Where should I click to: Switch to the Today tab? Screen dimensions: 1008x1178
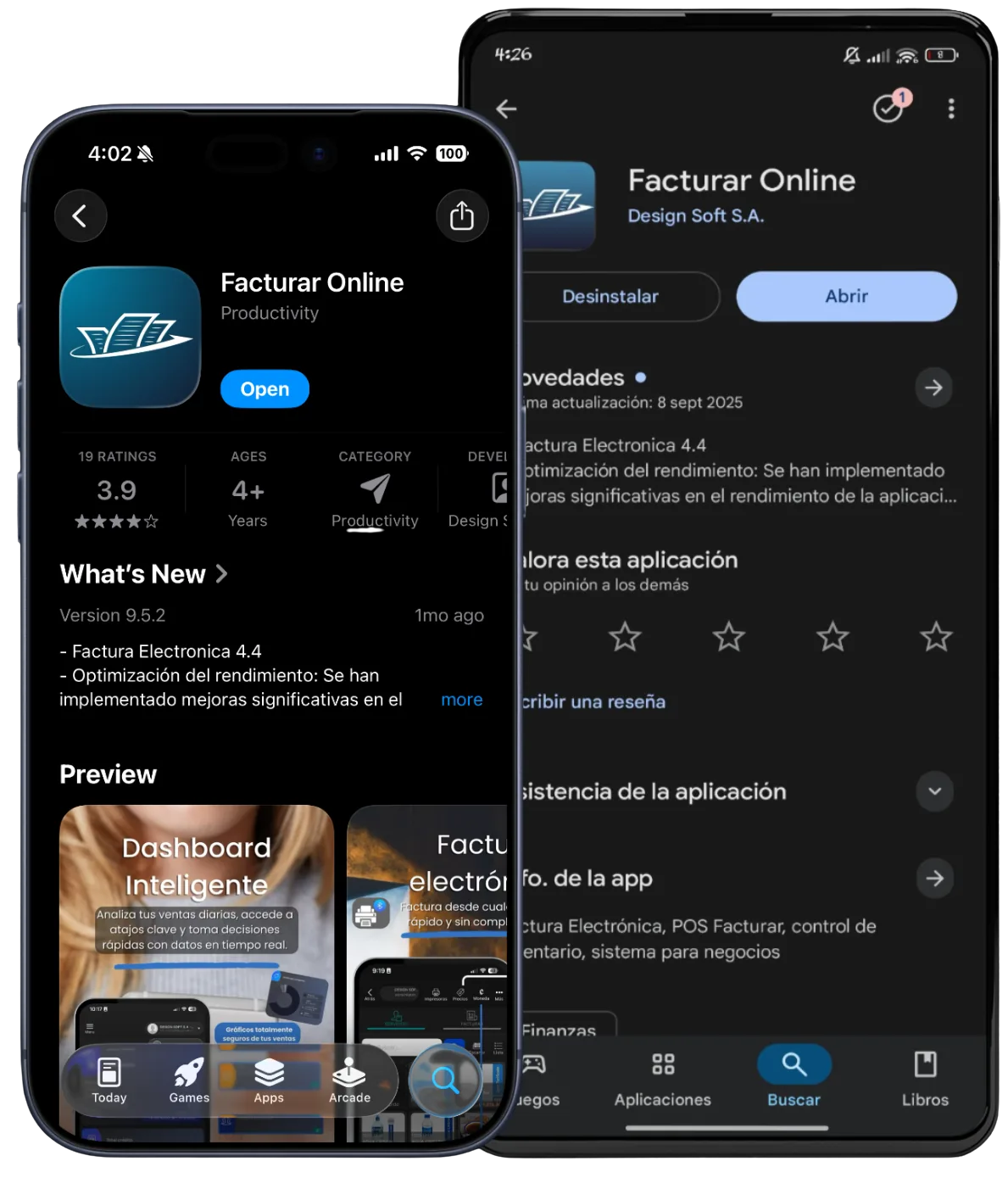(x=109, y=1074)
